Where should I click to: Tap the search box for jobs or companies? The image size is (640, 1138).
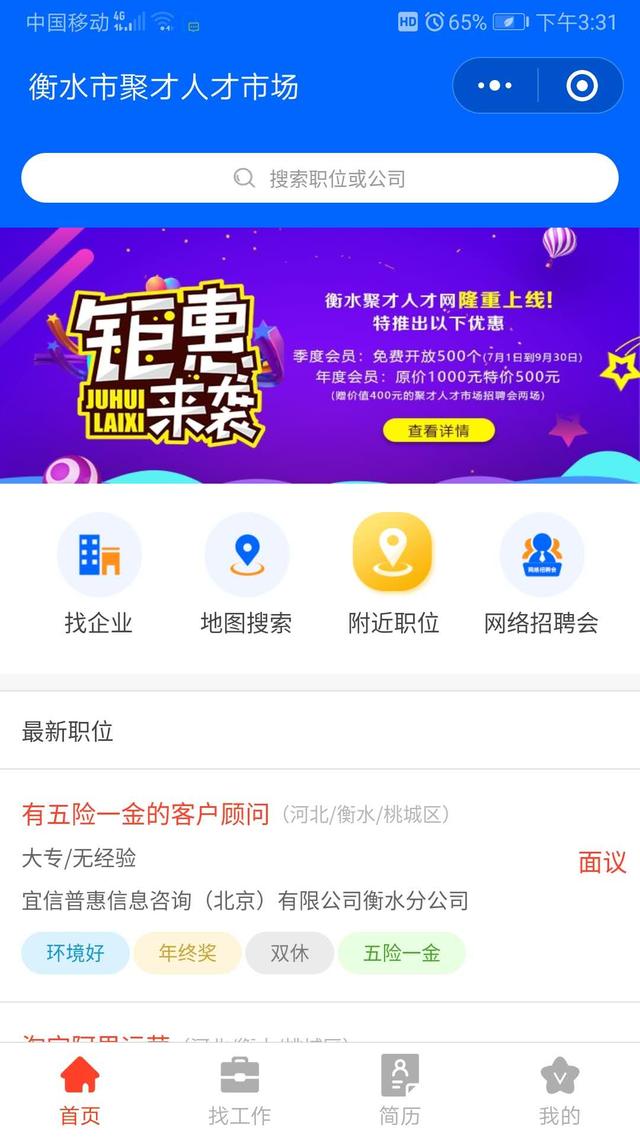pos(320,178)
